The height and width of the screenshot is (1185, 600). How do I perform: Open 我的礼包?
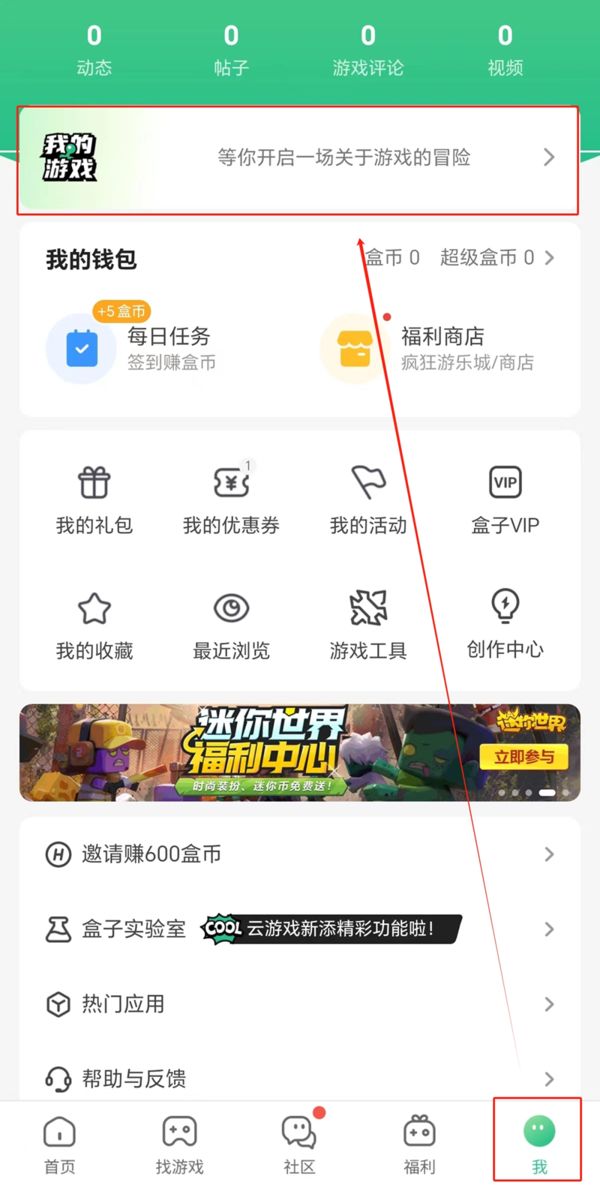94,500
